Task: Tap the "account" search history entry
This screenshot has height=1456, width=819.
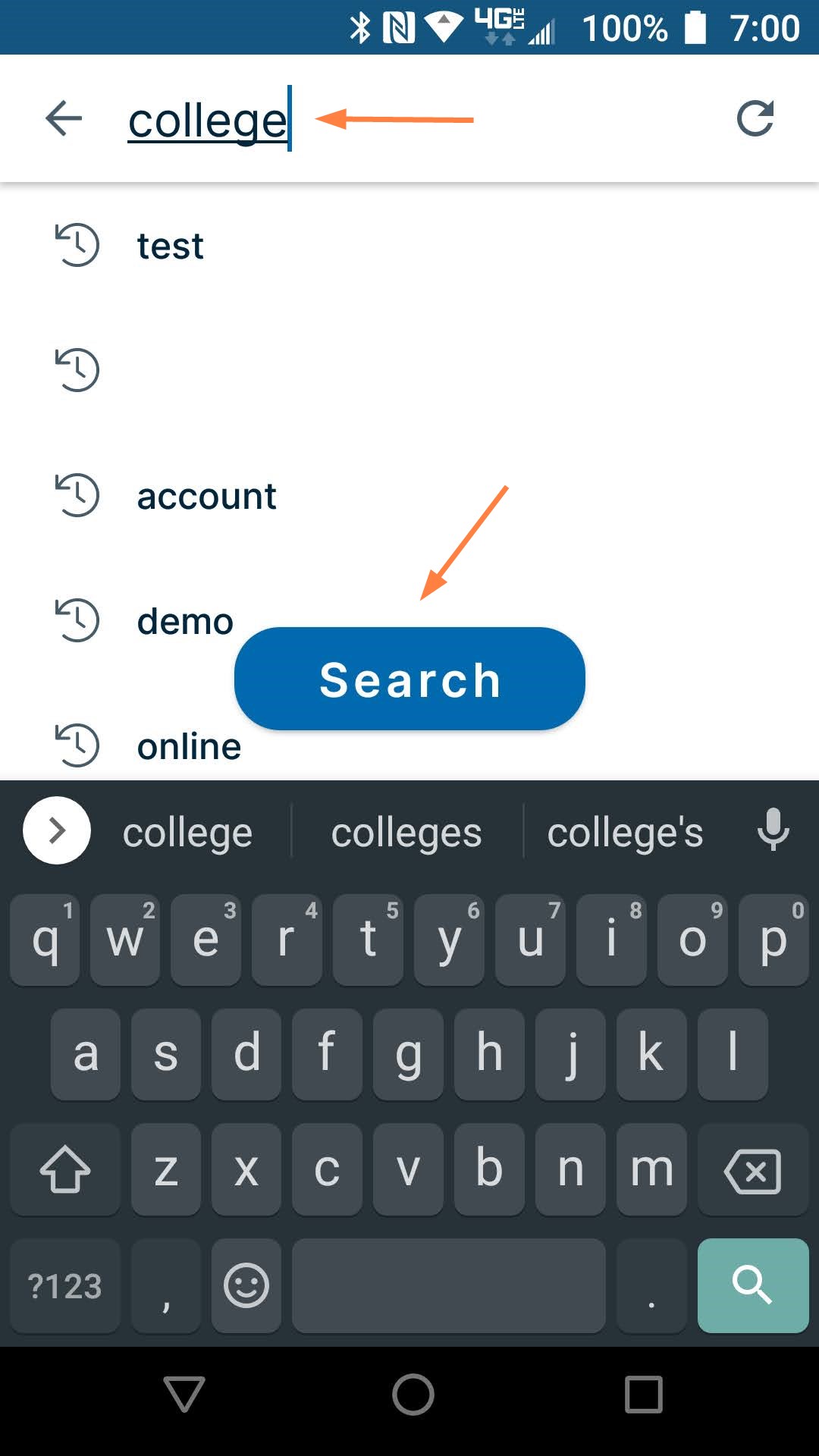Action: pyautogui.click(x=206, y=497)
